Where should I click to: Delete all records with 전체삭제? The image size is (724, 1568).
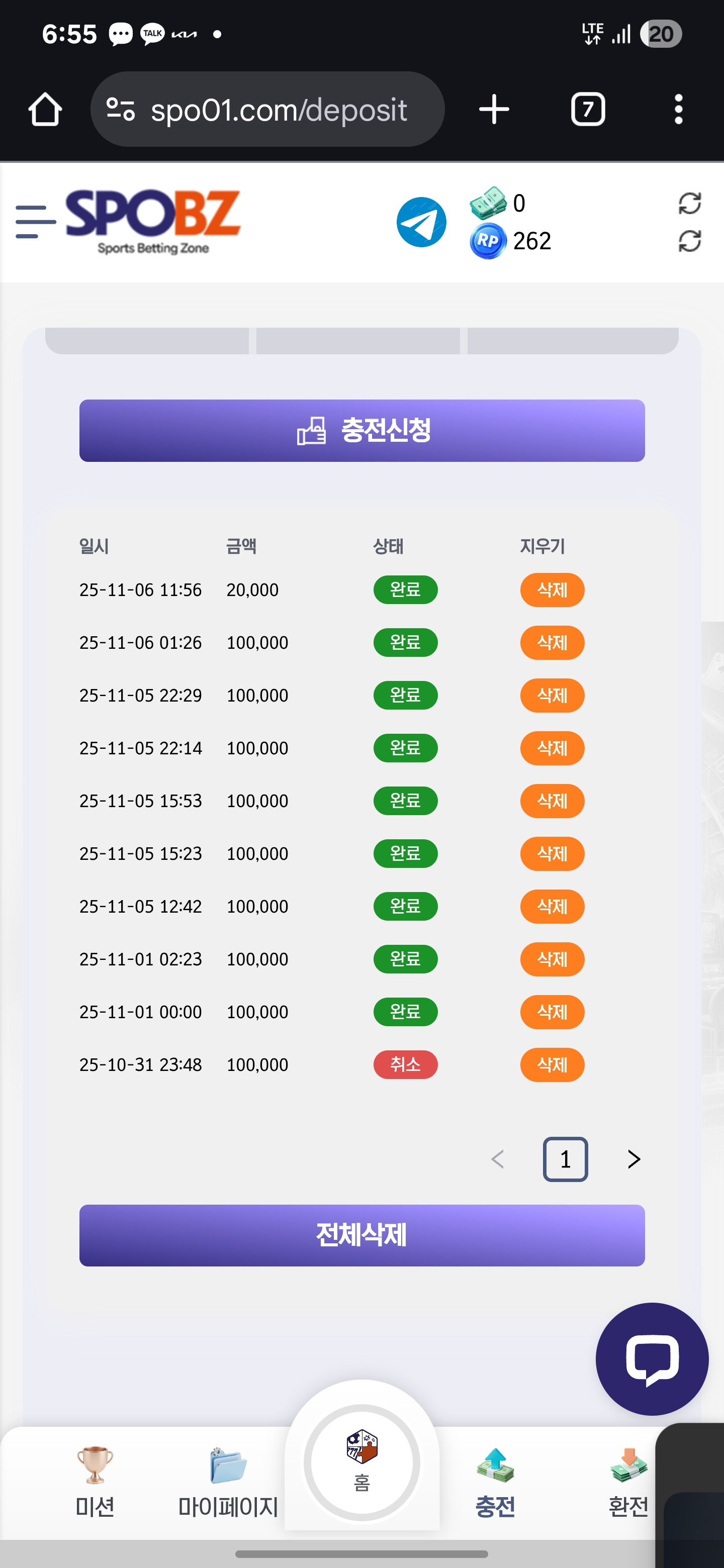[361, 1235]
